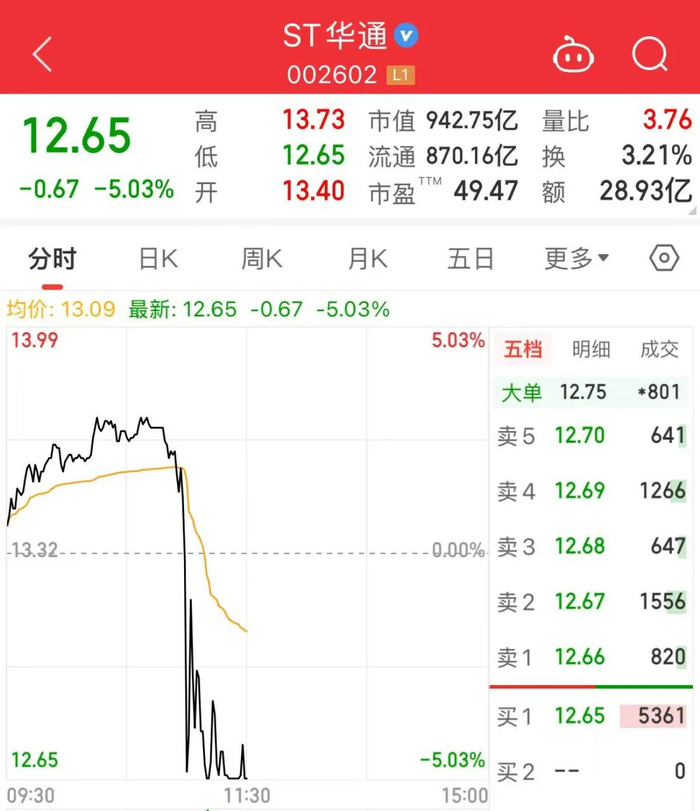Switch to the 分时 chart tab

coord(52,260)
